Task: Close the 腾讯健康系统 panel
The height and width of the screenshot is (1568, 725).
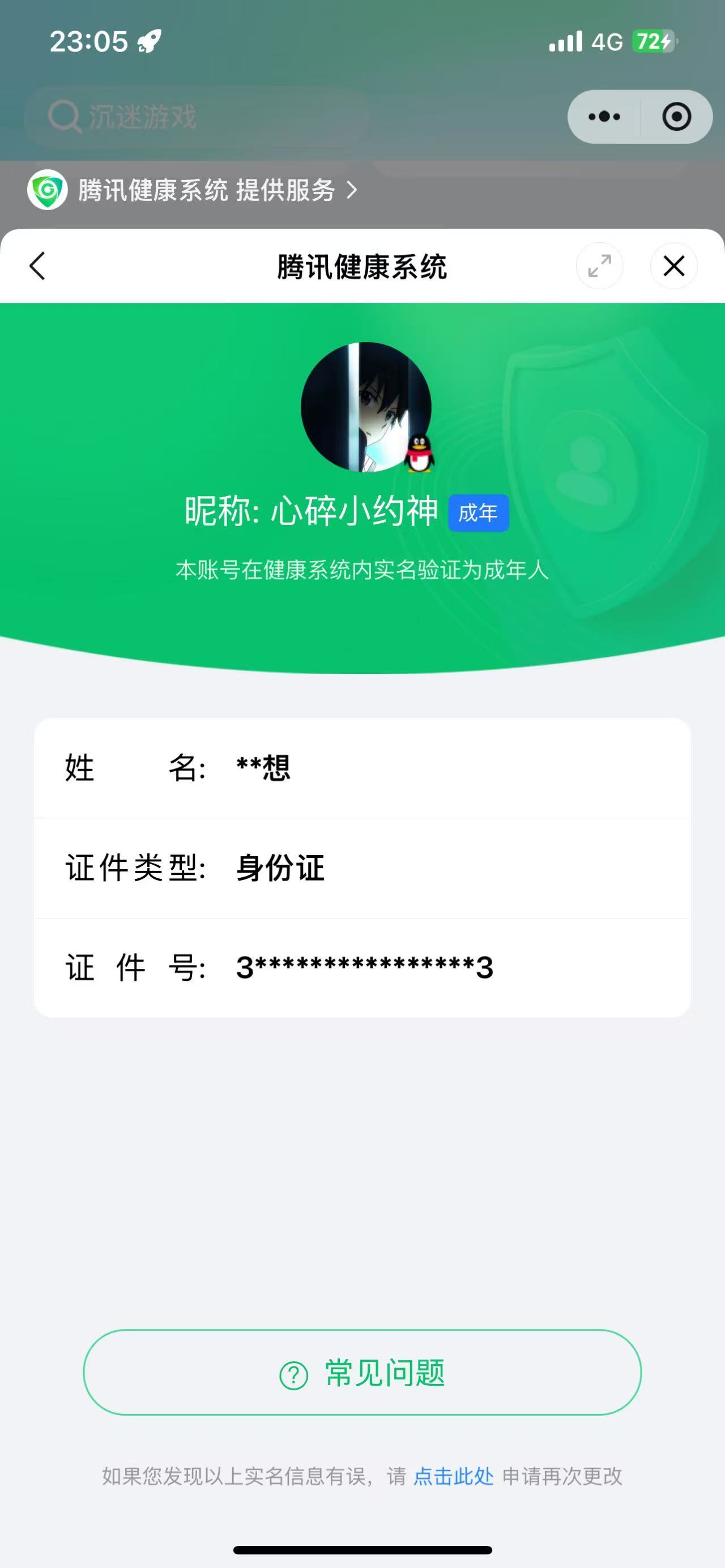Action: coord(674,266)
